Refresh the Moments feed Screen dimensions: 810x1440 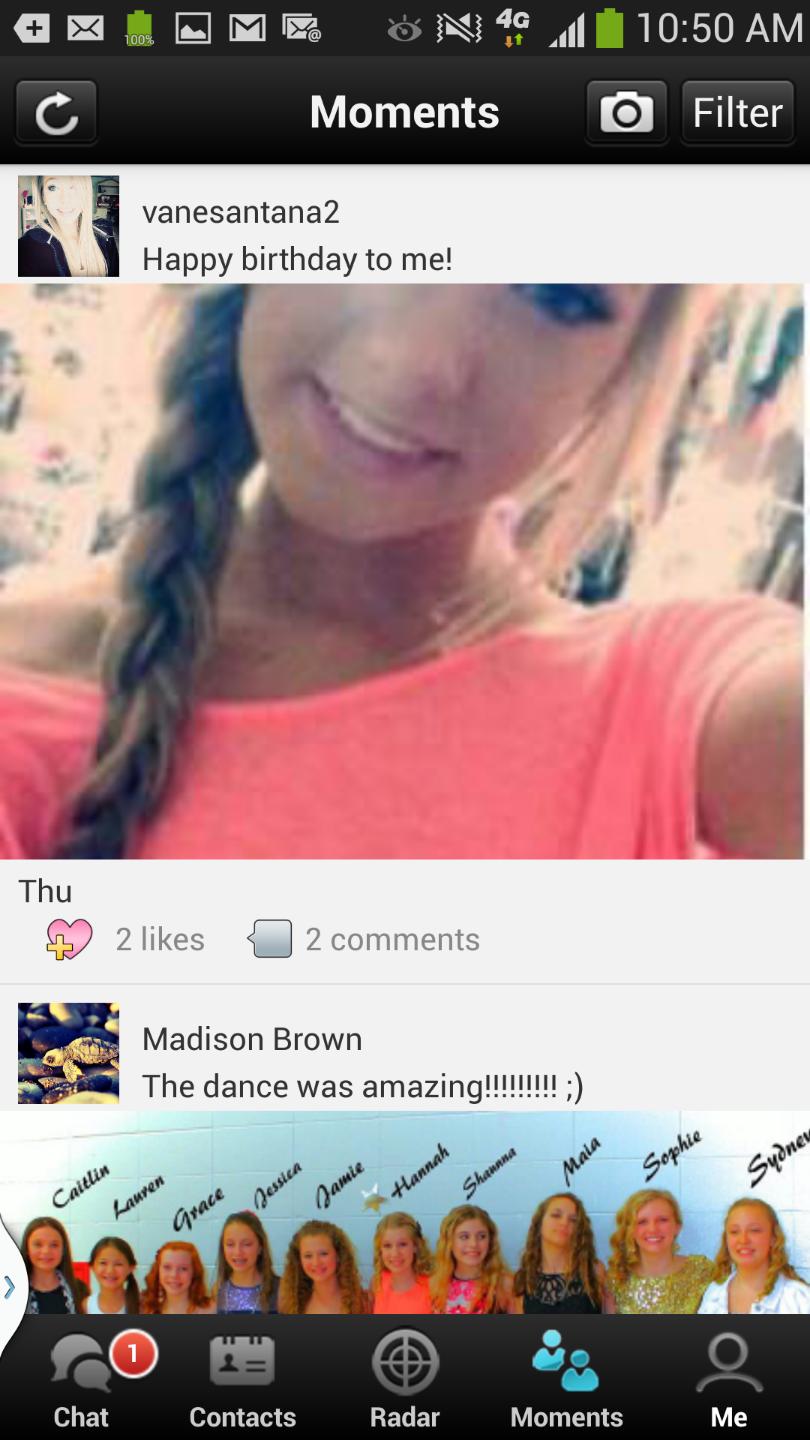click(56, 113)
